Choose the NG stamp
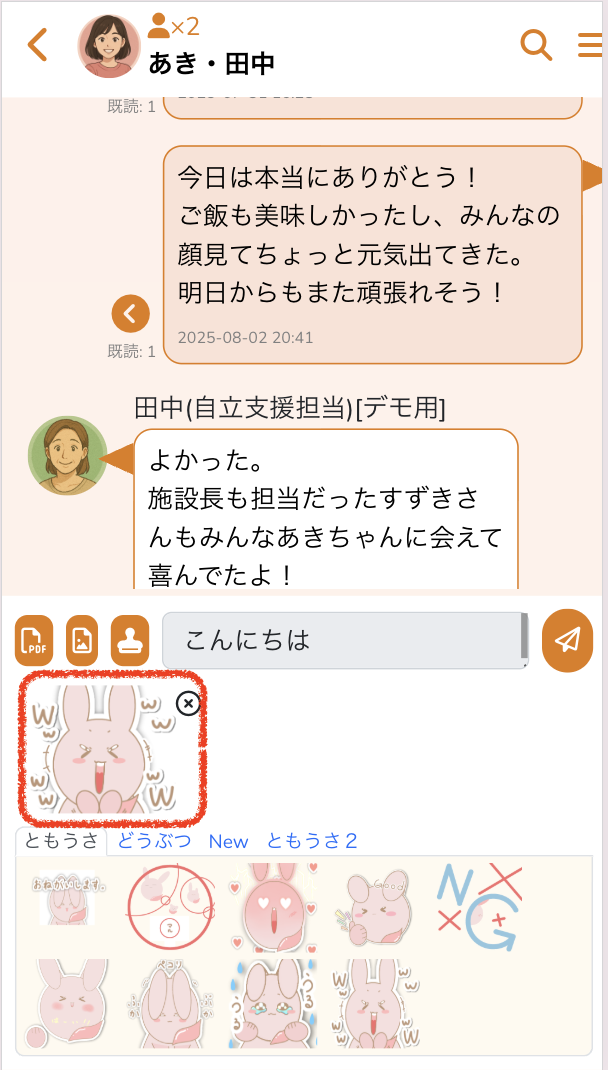 point(480,908)
